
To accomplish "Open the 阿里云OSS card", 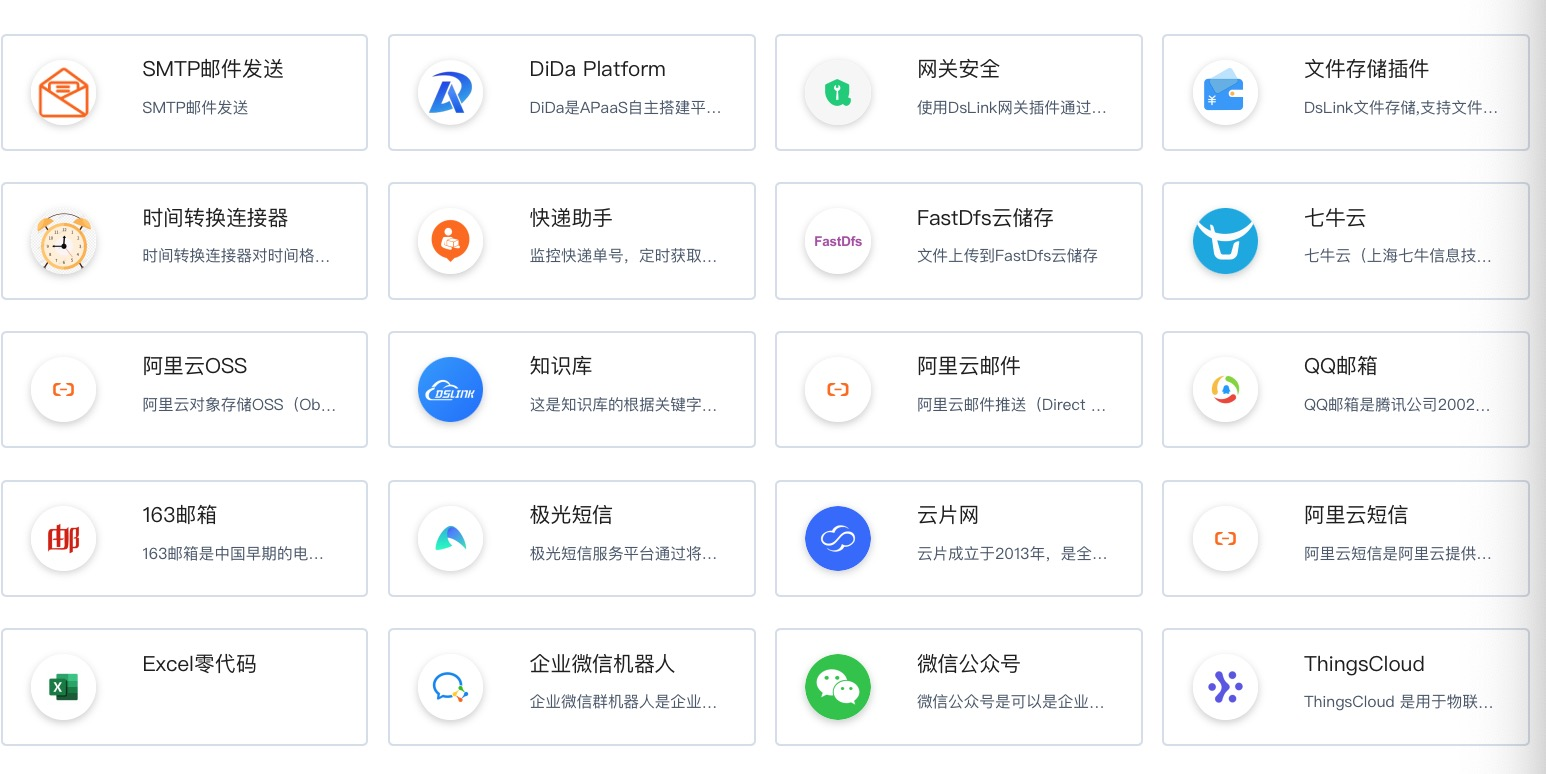I will (184, 389).
